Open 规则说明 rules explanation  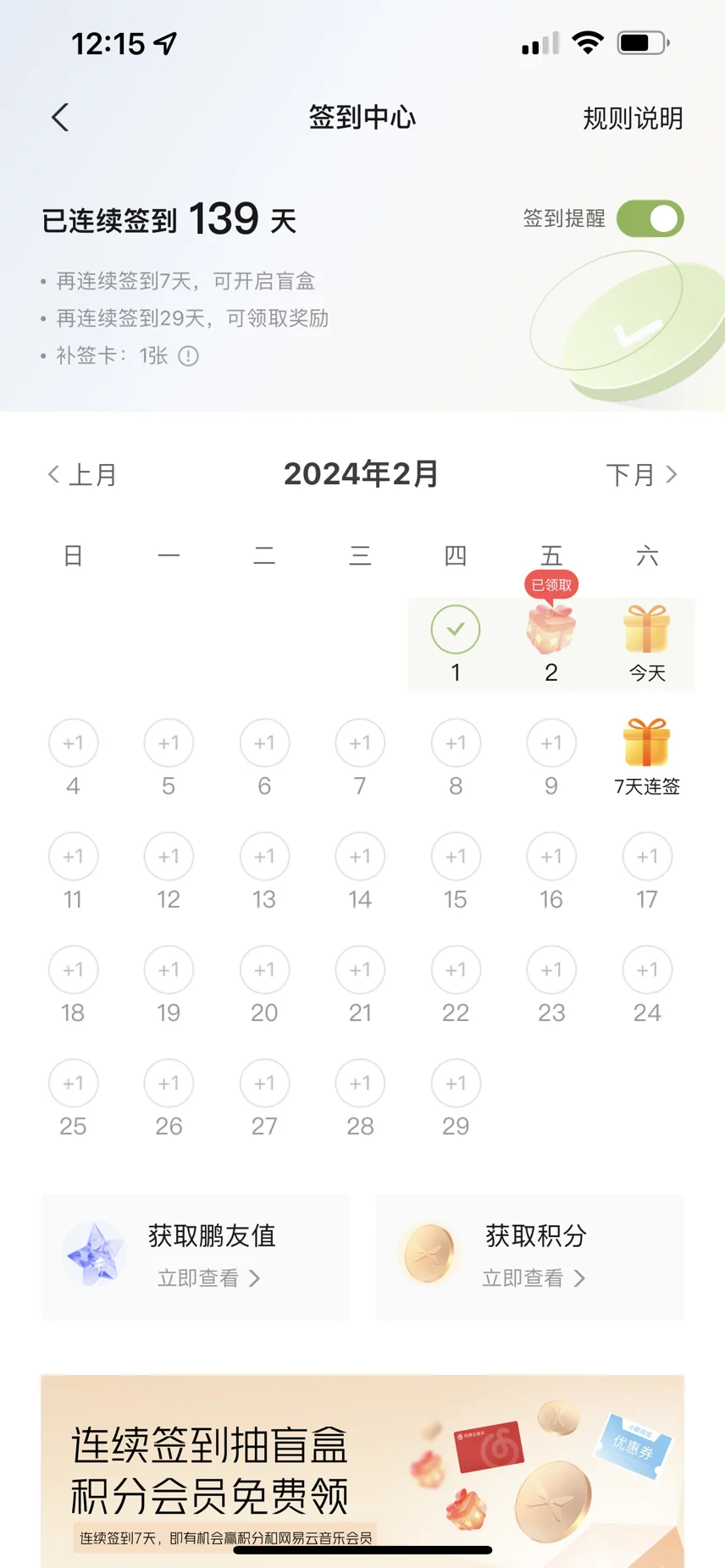point(632,119)
